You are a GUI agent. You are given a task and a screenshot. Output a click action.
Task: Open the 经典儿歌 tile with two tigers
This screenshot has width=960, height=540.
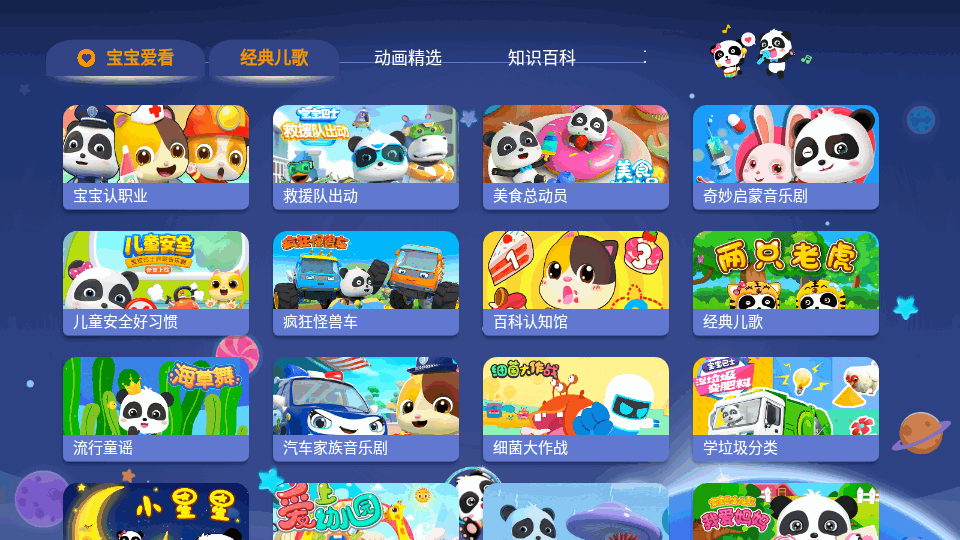point(786,282)
